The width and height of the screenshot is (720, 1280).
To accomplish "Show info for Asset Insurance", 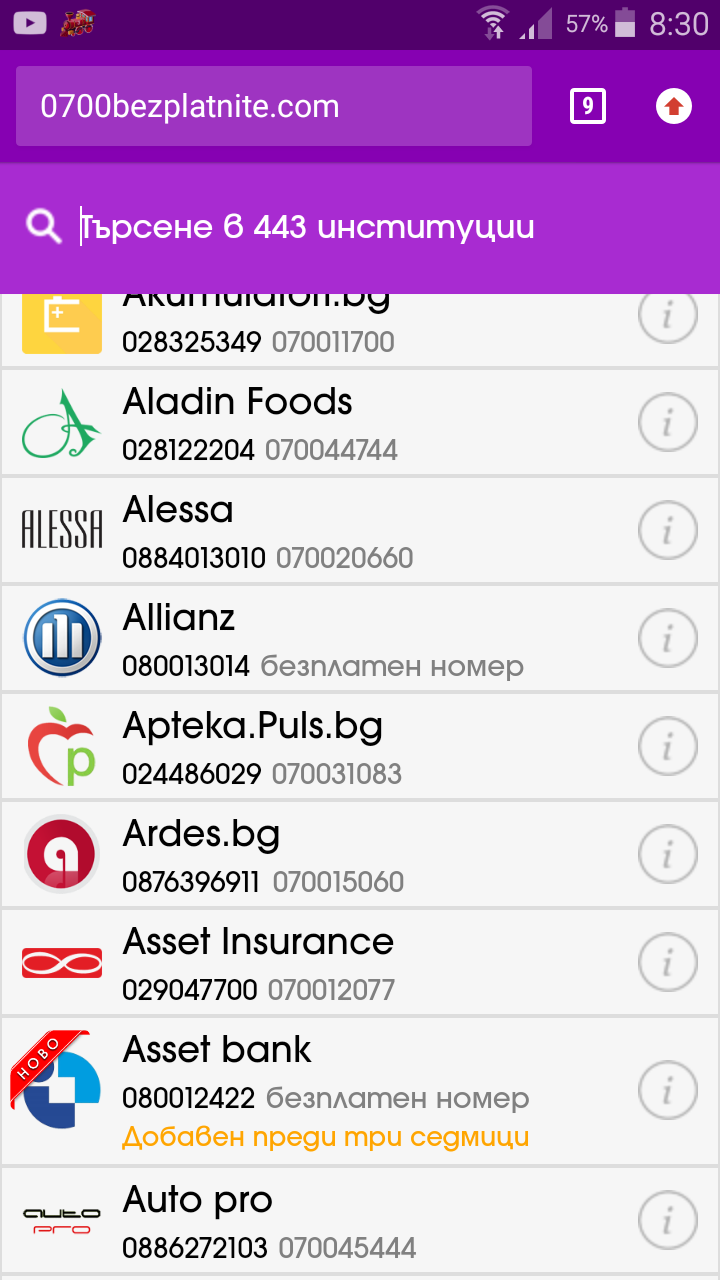I will 667,963.
